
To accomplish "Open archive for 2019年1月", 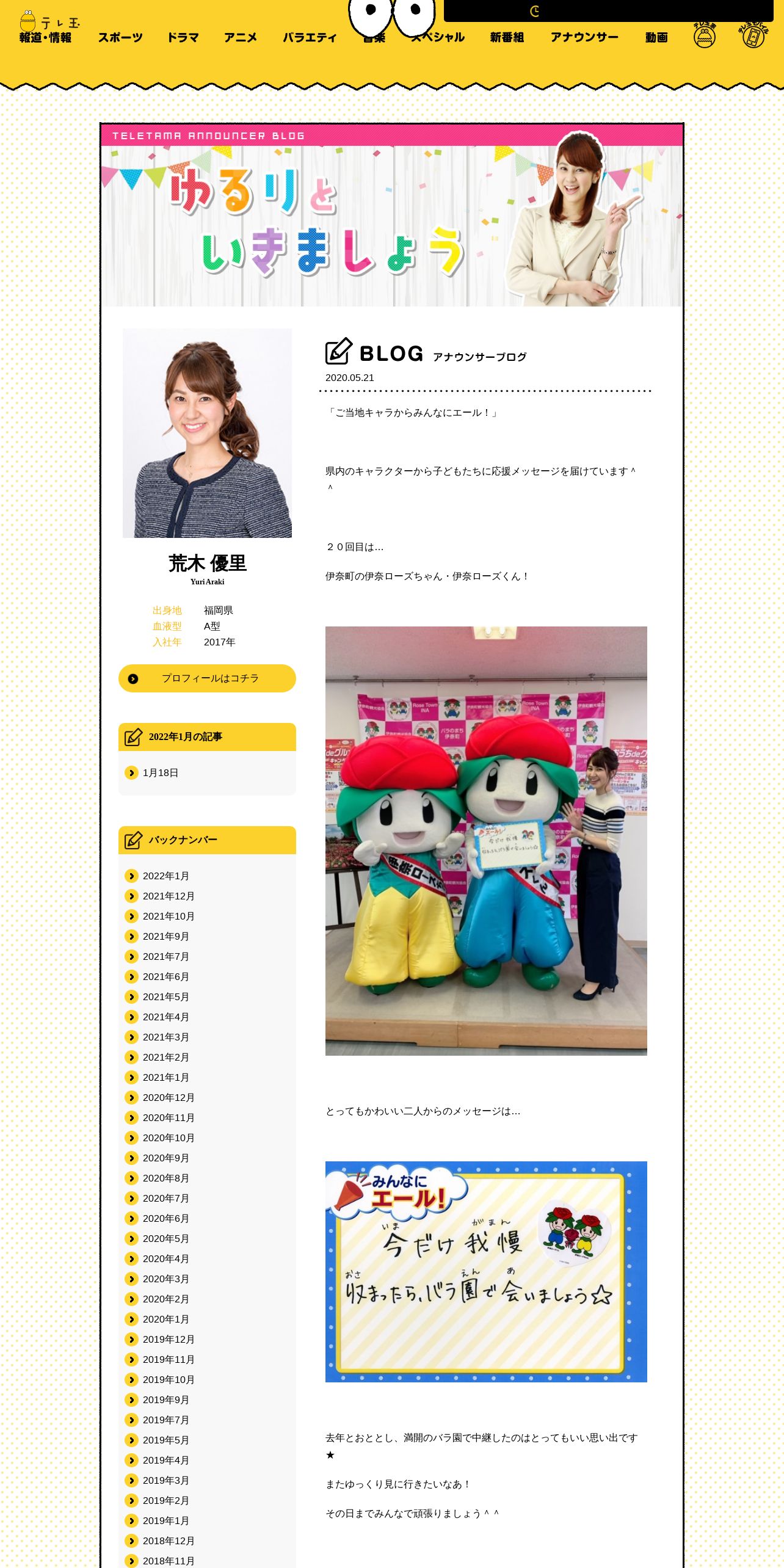I will (x=165, y=1521).
